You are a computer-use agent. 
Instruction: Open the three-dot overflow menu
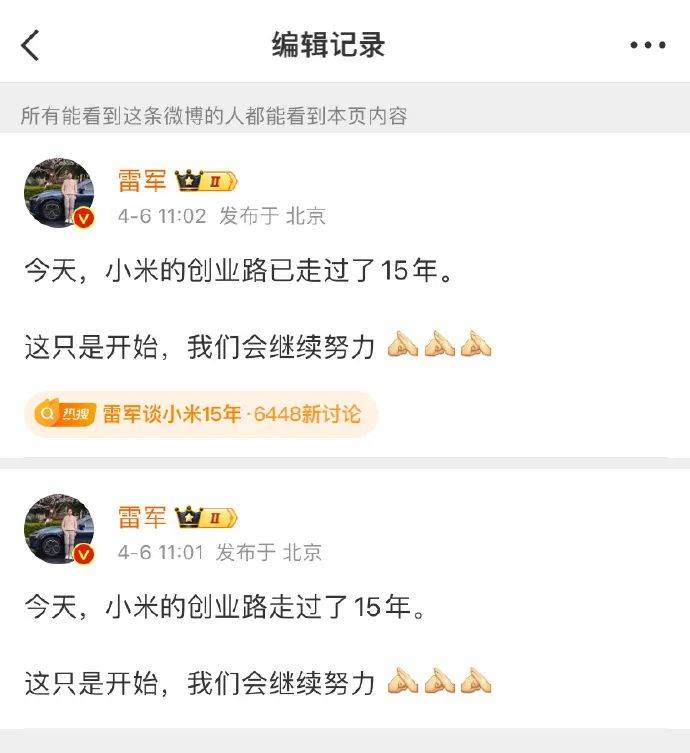pyautogui.click(x=647, y=45)
